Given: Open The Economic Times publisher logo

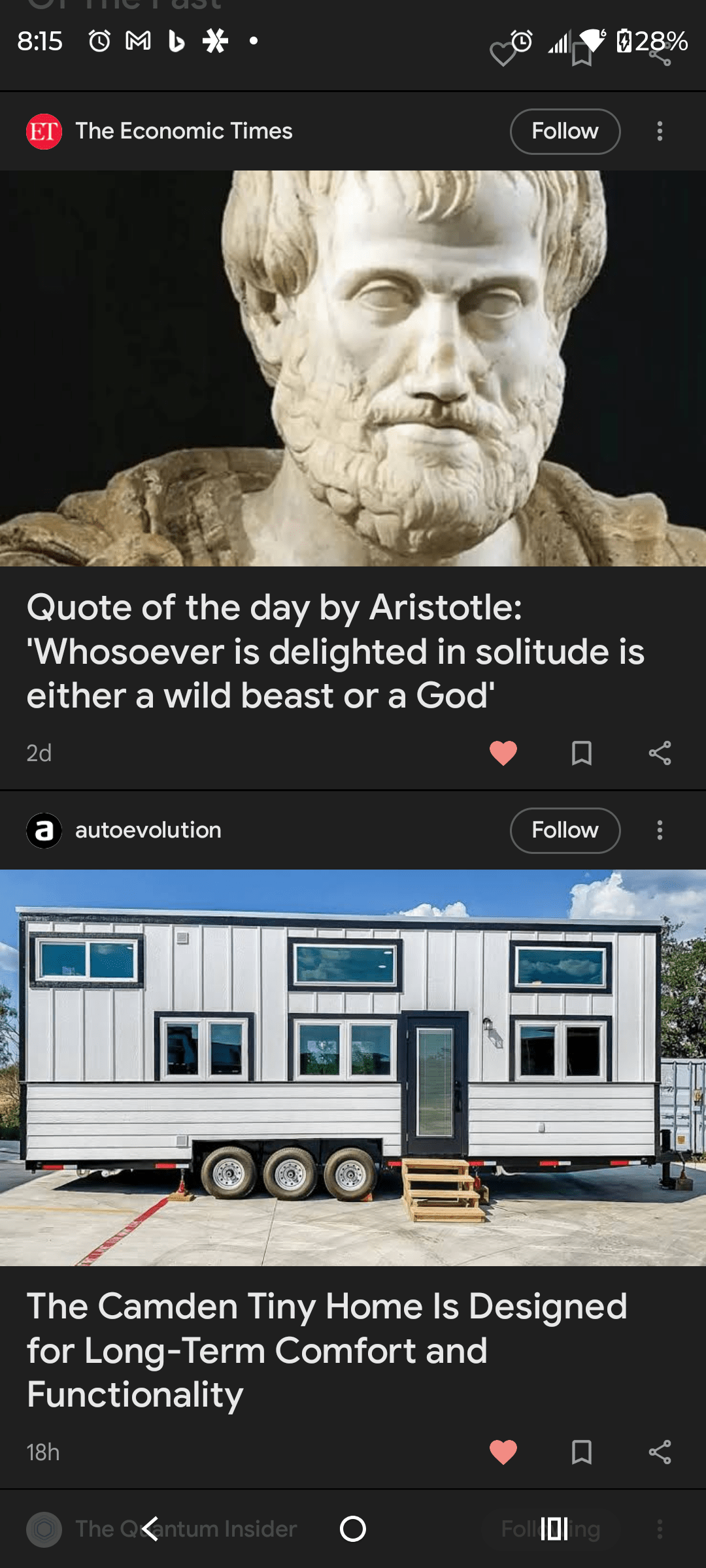Looking at the screenshot, I should pyautogui.click(x=44, y=131).
